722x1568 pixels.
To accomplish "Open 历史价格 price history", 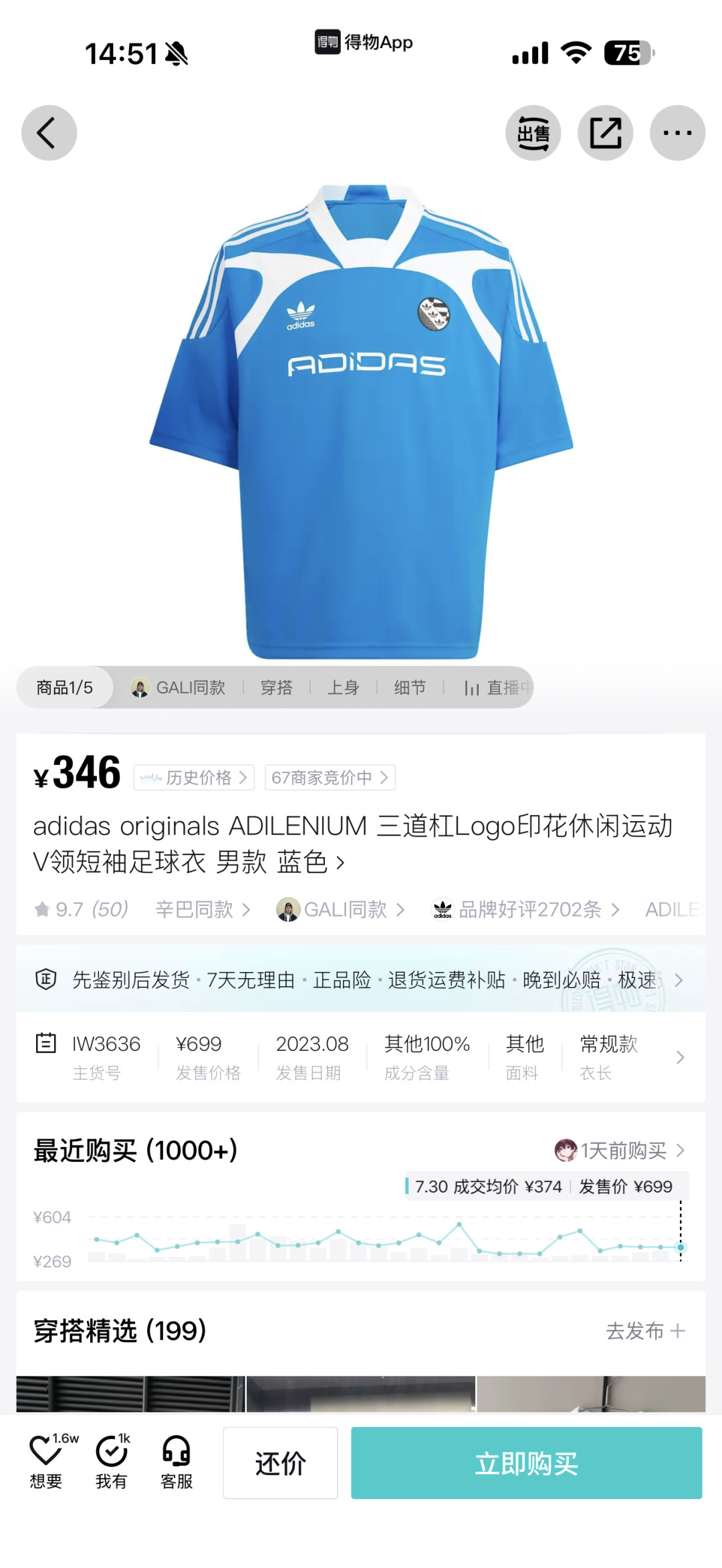I will 194,777.
